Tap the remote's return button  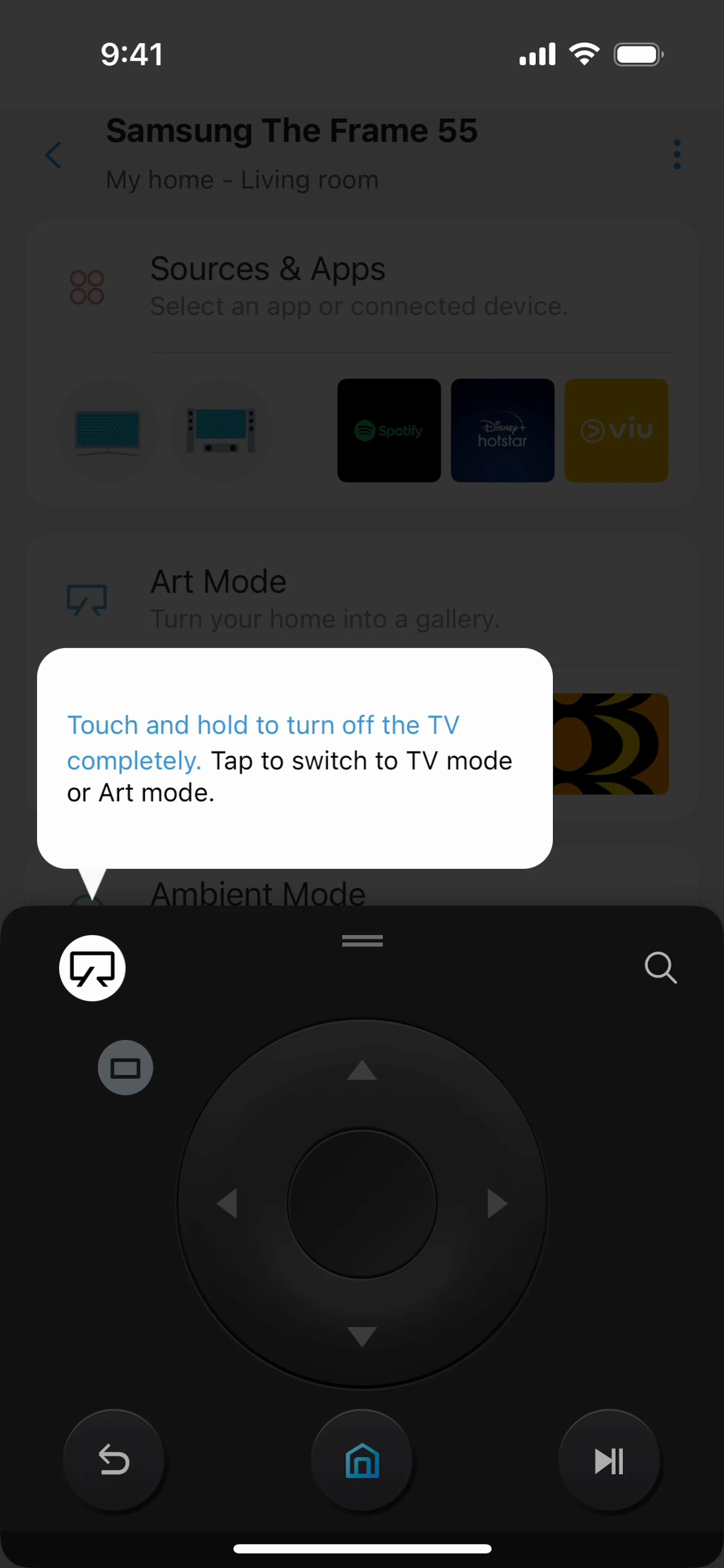114,1460
